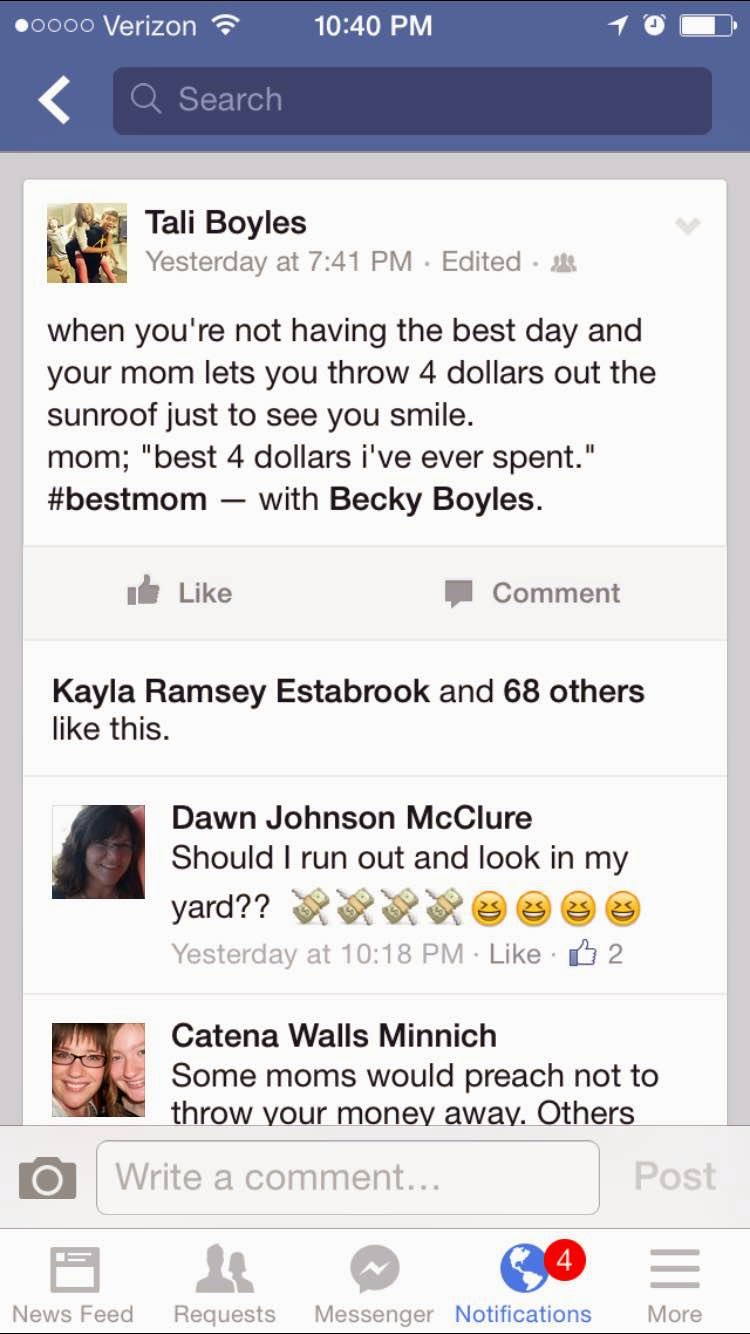Tap the Write a comment field
The image size is (750, 1334).
tap(347, 1177)
